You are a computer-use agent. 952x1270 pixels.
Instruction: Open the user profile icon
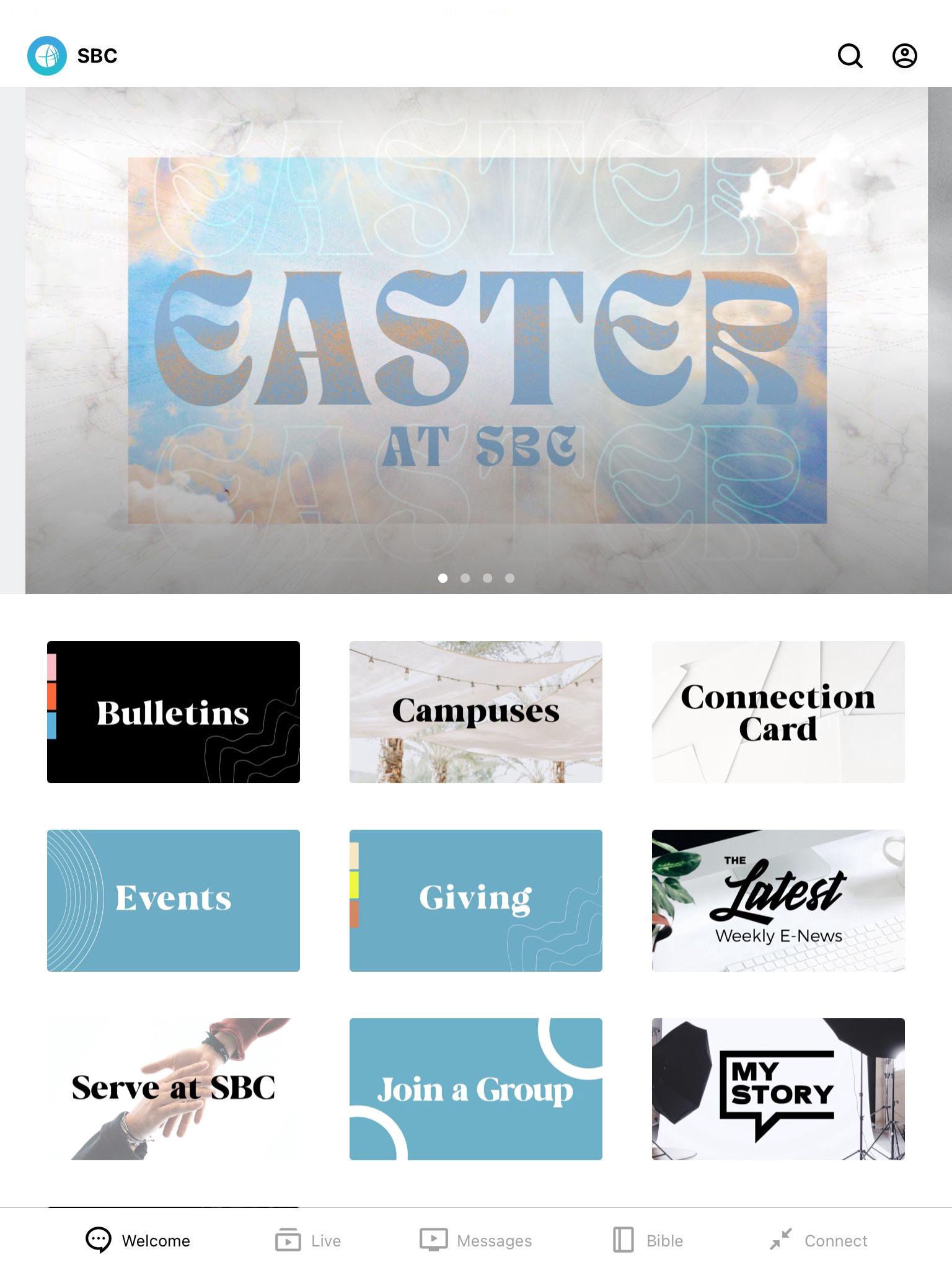pos(904,56)
